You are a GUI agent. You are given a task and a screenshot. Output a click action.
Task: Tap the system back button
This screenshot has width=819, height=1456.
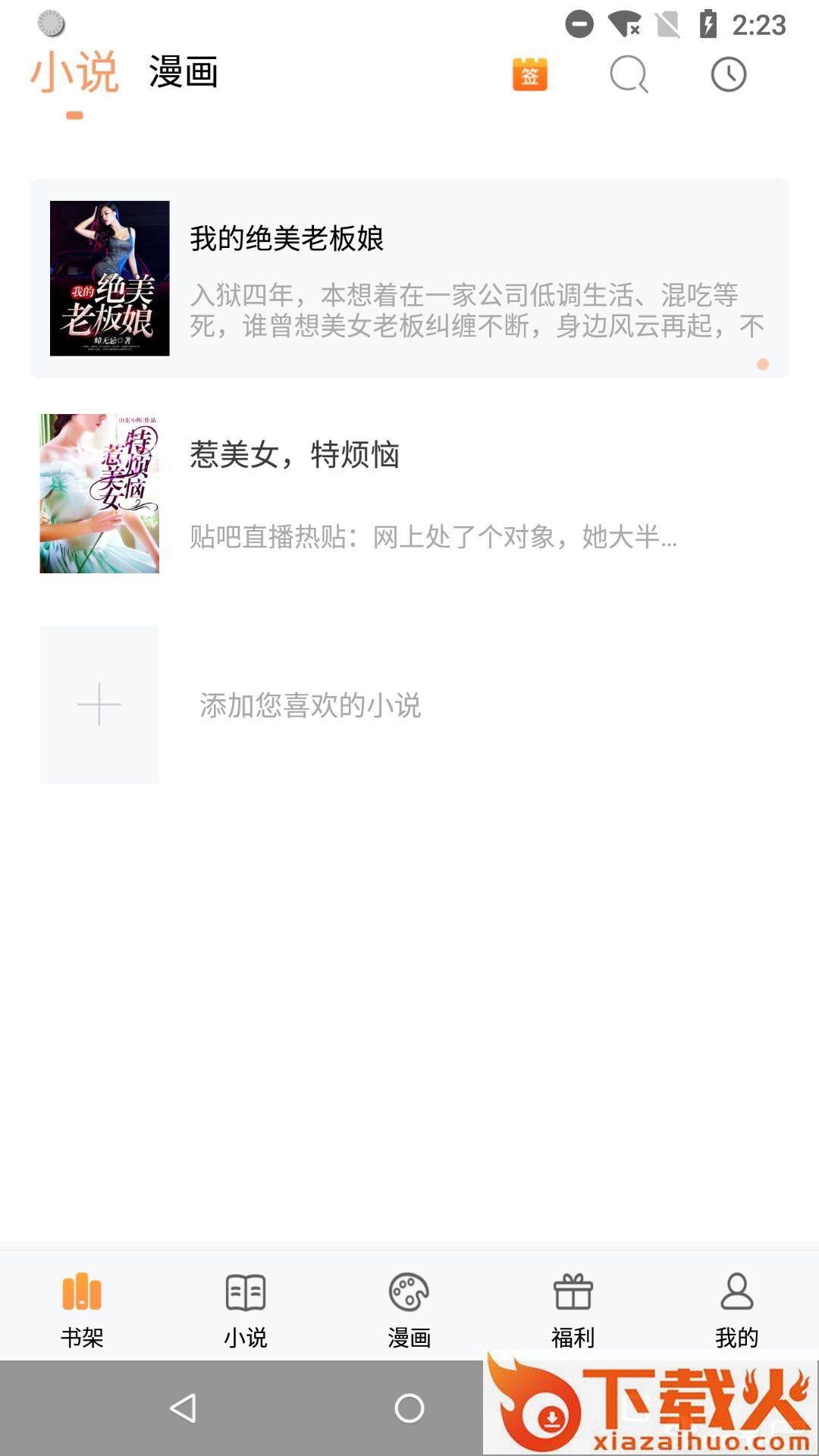tap(183, 1408)
